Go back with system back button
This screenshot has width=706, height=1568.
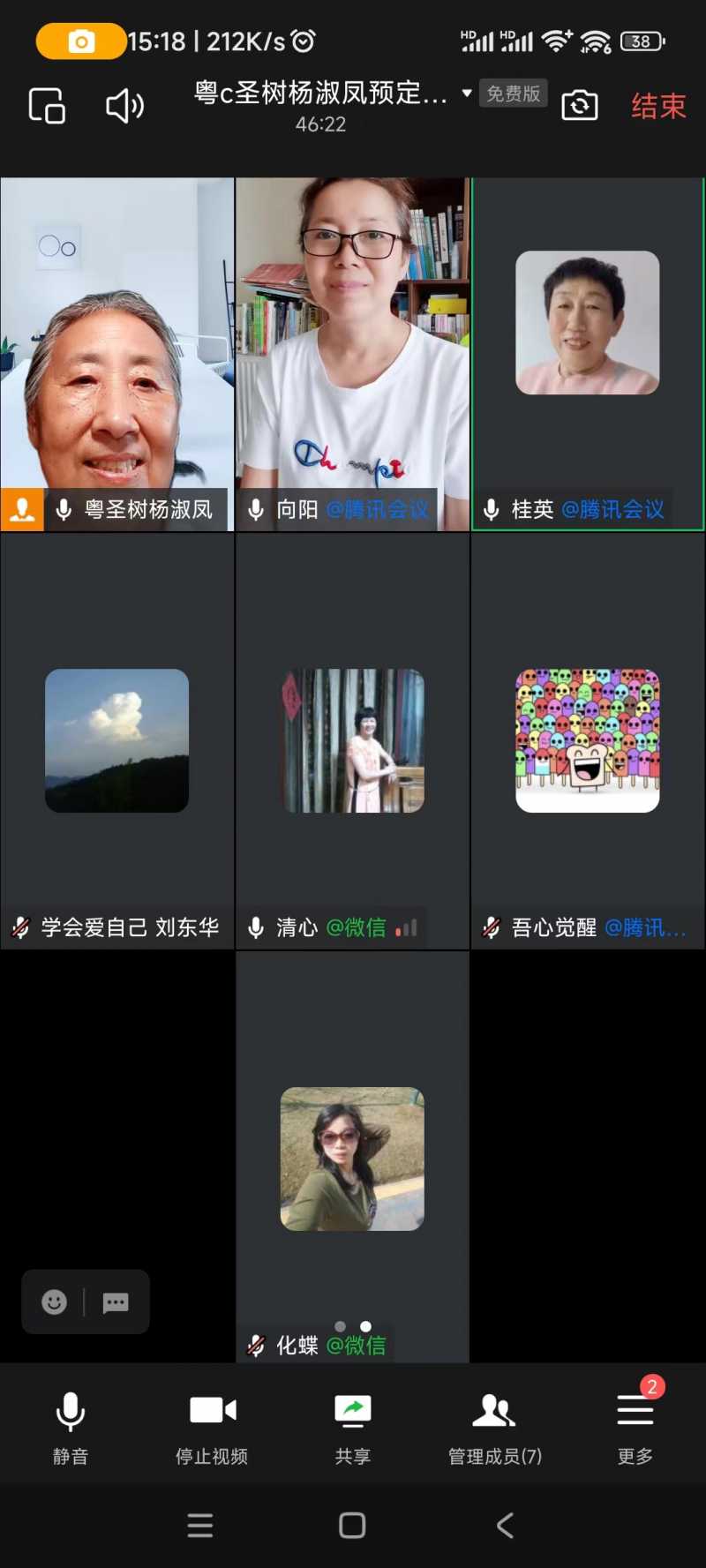pyautogui.click(x=505, y=1526)
